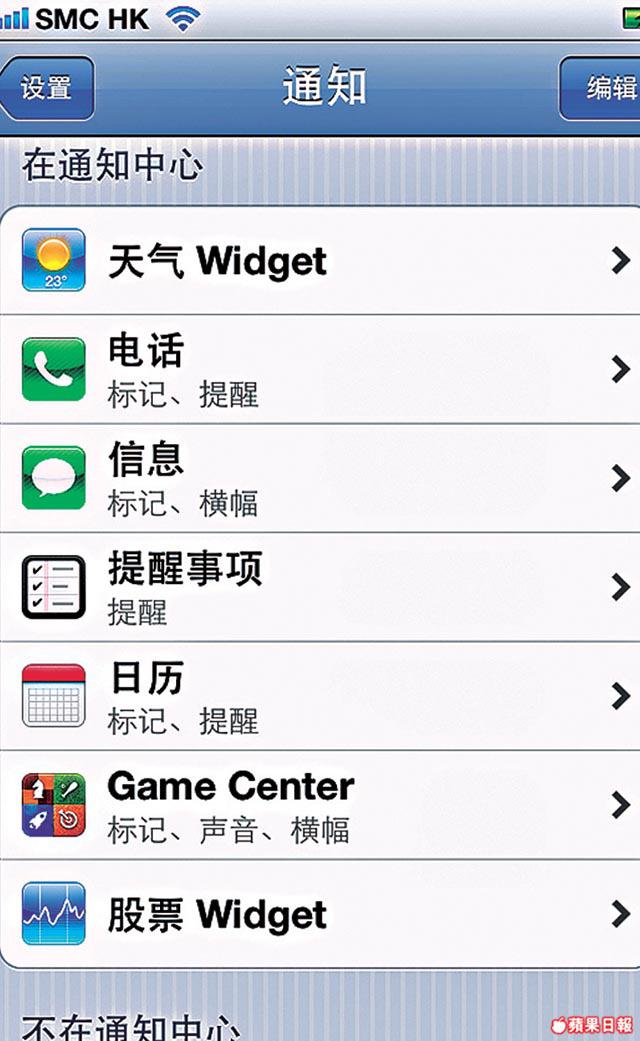Open 天气 Widget notification settings
The width and height of the screenshot is (640, 1041).
[x=320, y=261]
